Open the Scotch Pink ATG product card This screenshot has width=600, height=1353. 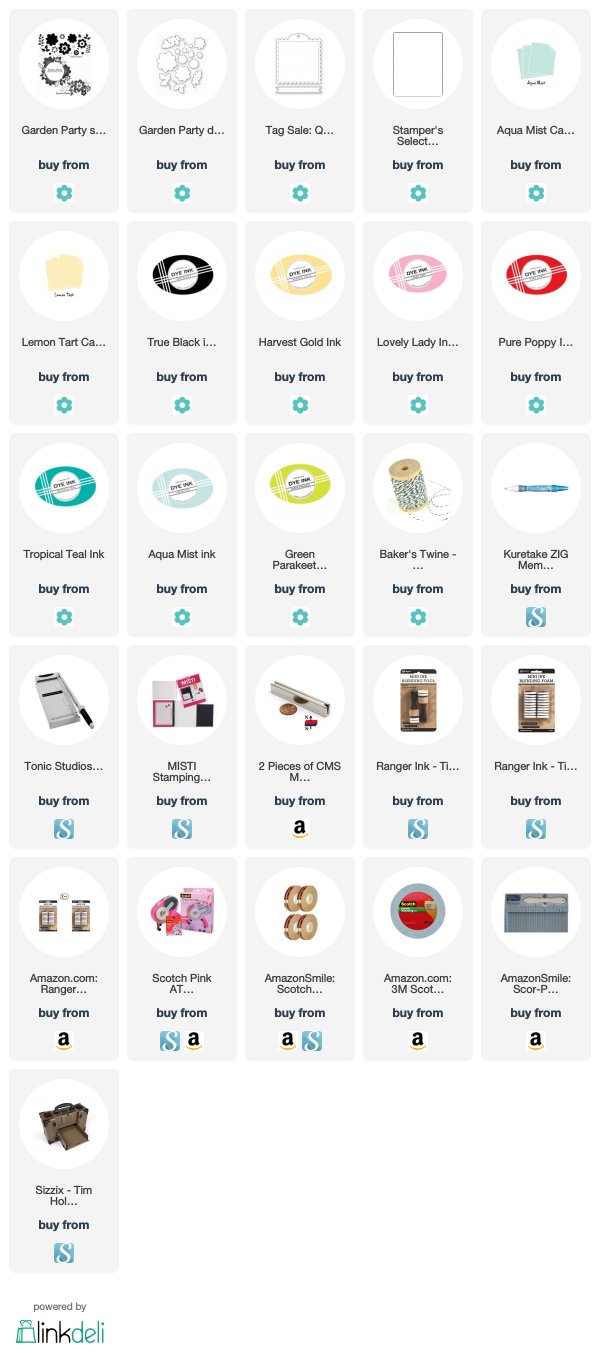click(182, 959)
